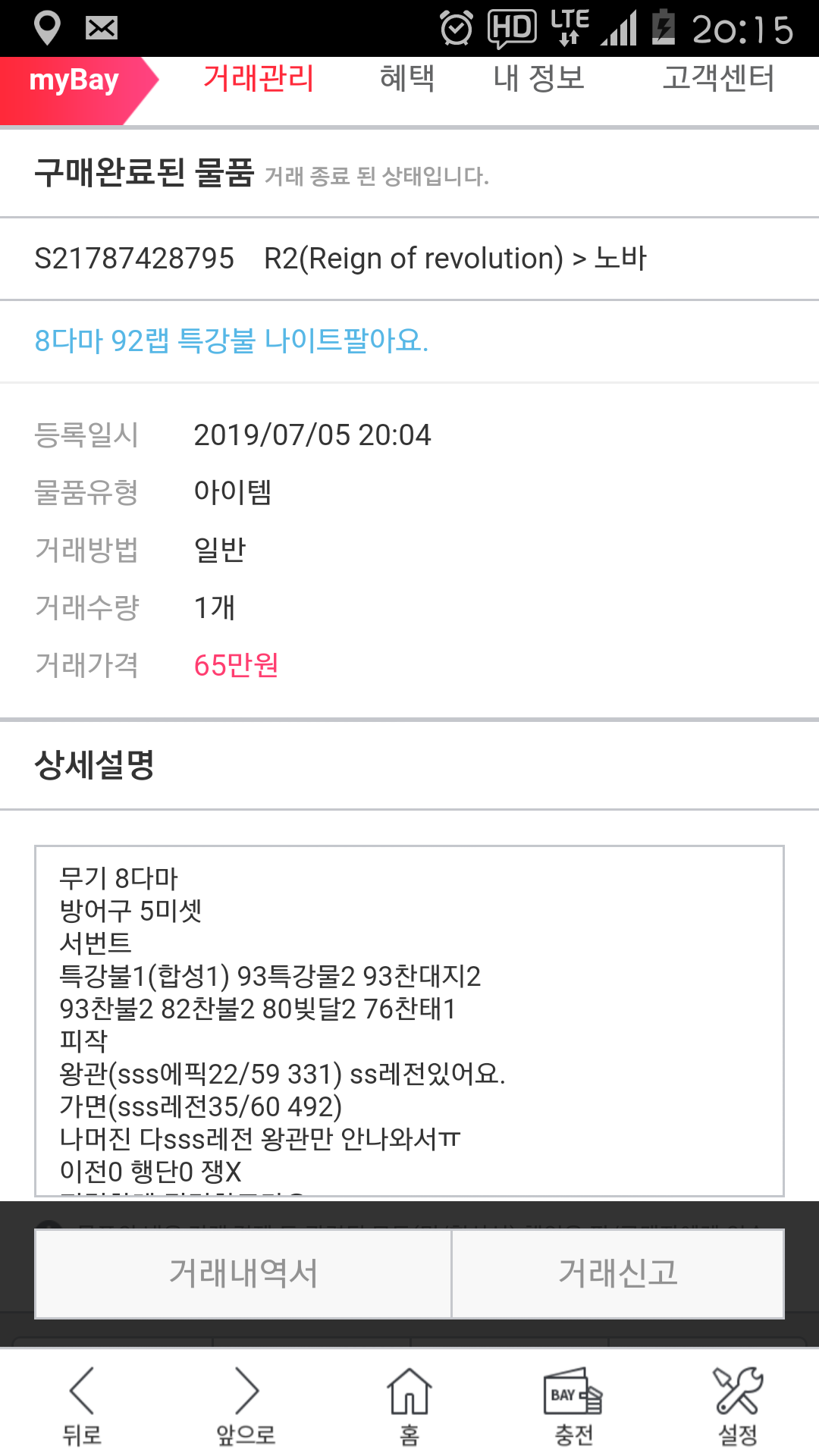Open 설정 settings

(737, 1404)
